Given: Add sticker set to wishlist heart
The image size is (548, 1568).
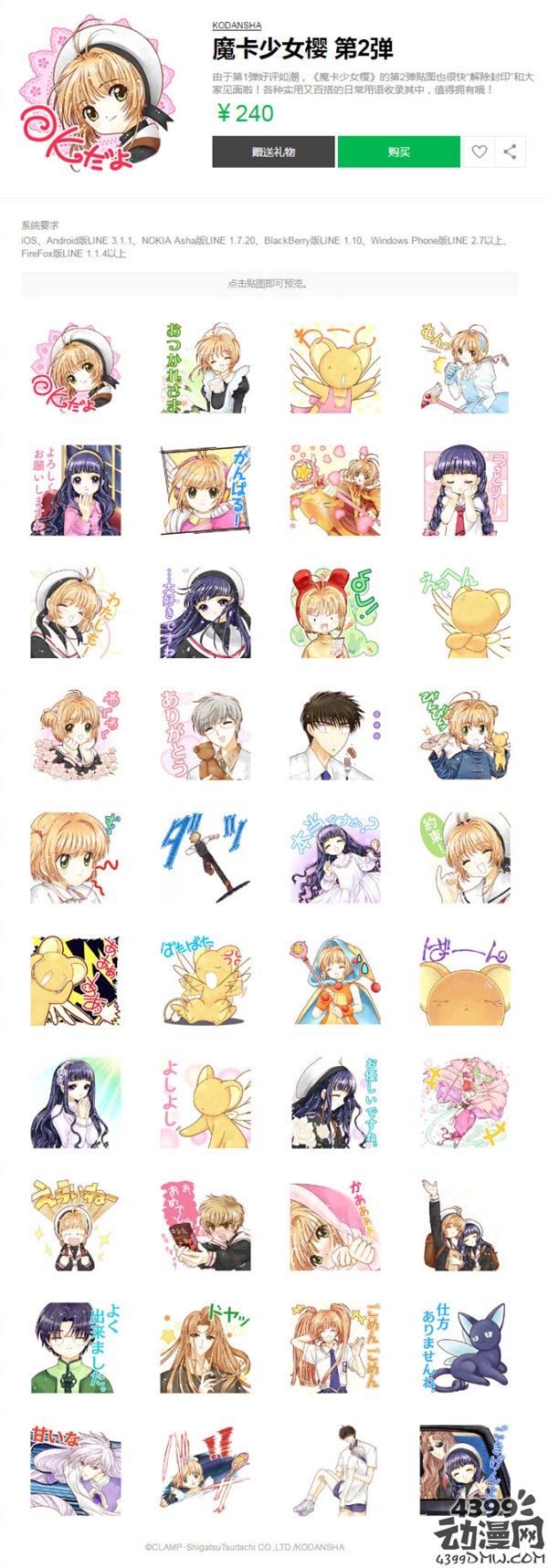Looking at the screenshot, I should 479,152.
